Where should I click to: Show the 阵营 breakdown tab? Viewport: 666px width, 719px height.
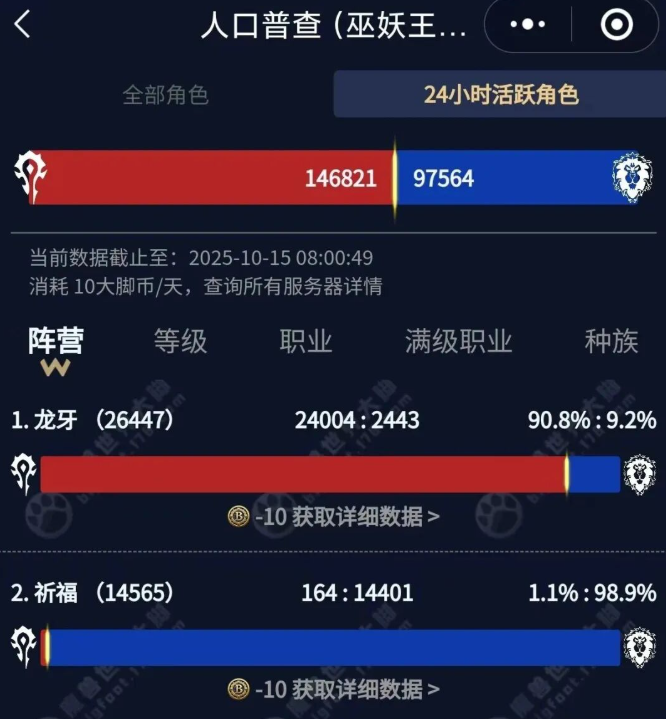coord(55,342)
